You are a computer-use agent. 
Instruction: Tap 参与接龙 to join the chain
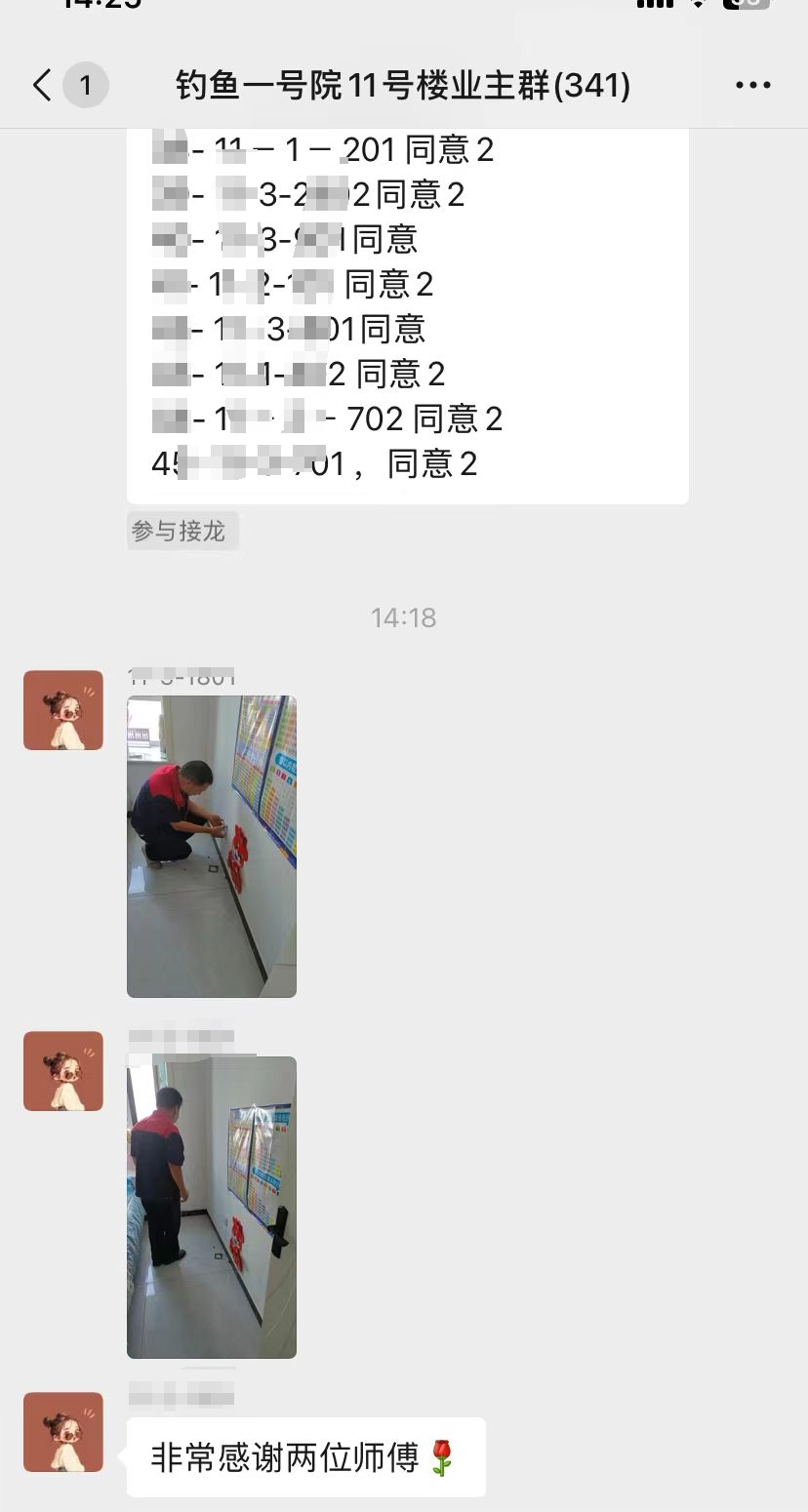(x=181, y=532)
